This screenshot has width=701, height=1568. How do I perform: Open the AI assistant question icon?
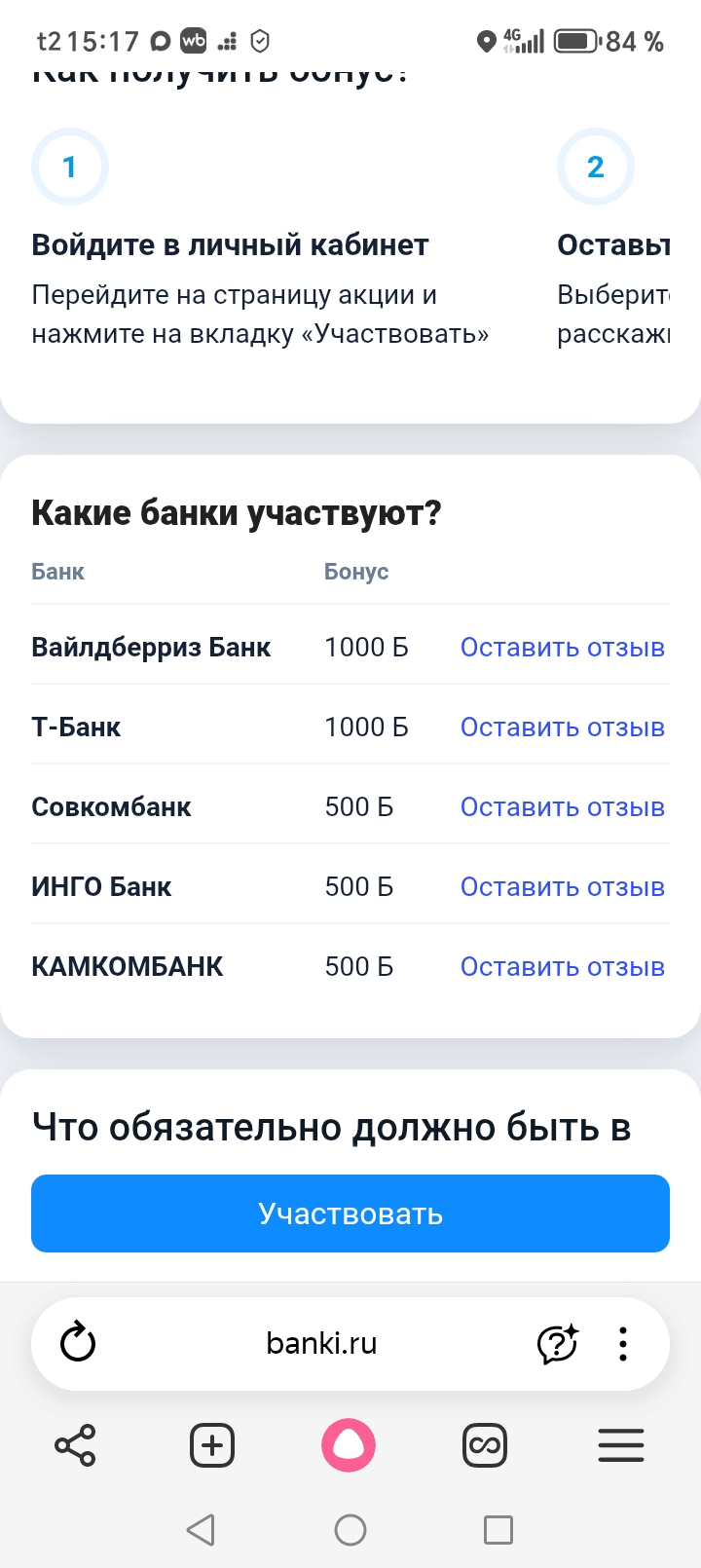click(x=558, y=1343)
